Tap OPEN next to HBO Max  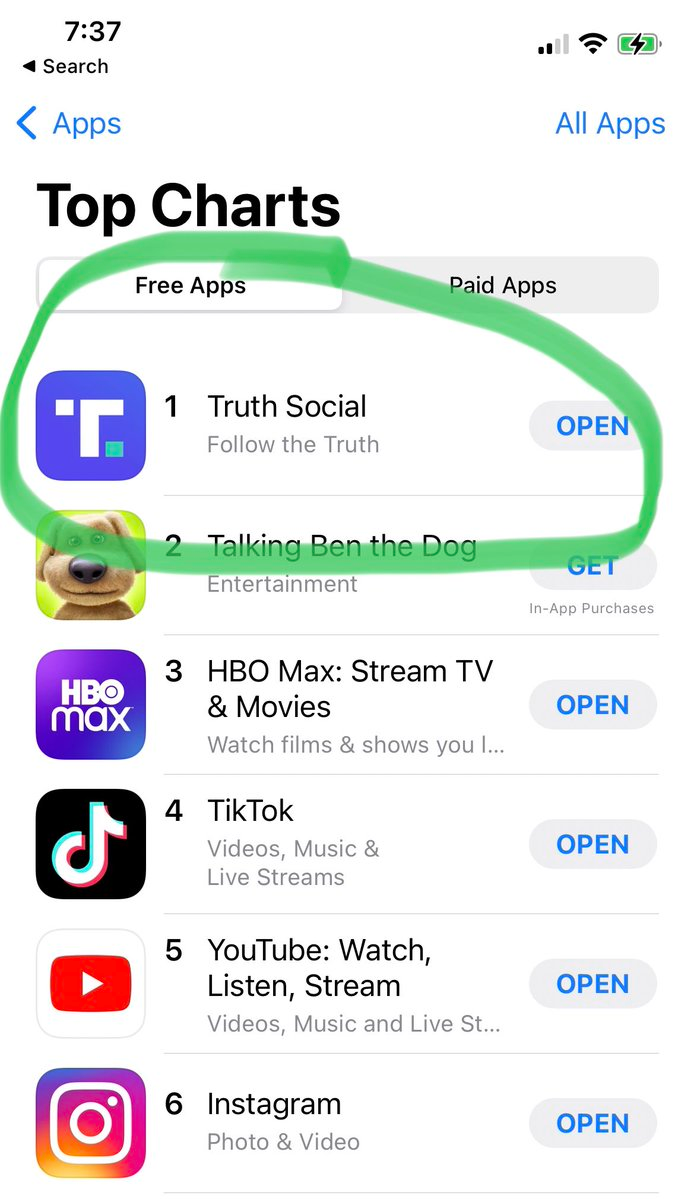(x=592, y=706)
